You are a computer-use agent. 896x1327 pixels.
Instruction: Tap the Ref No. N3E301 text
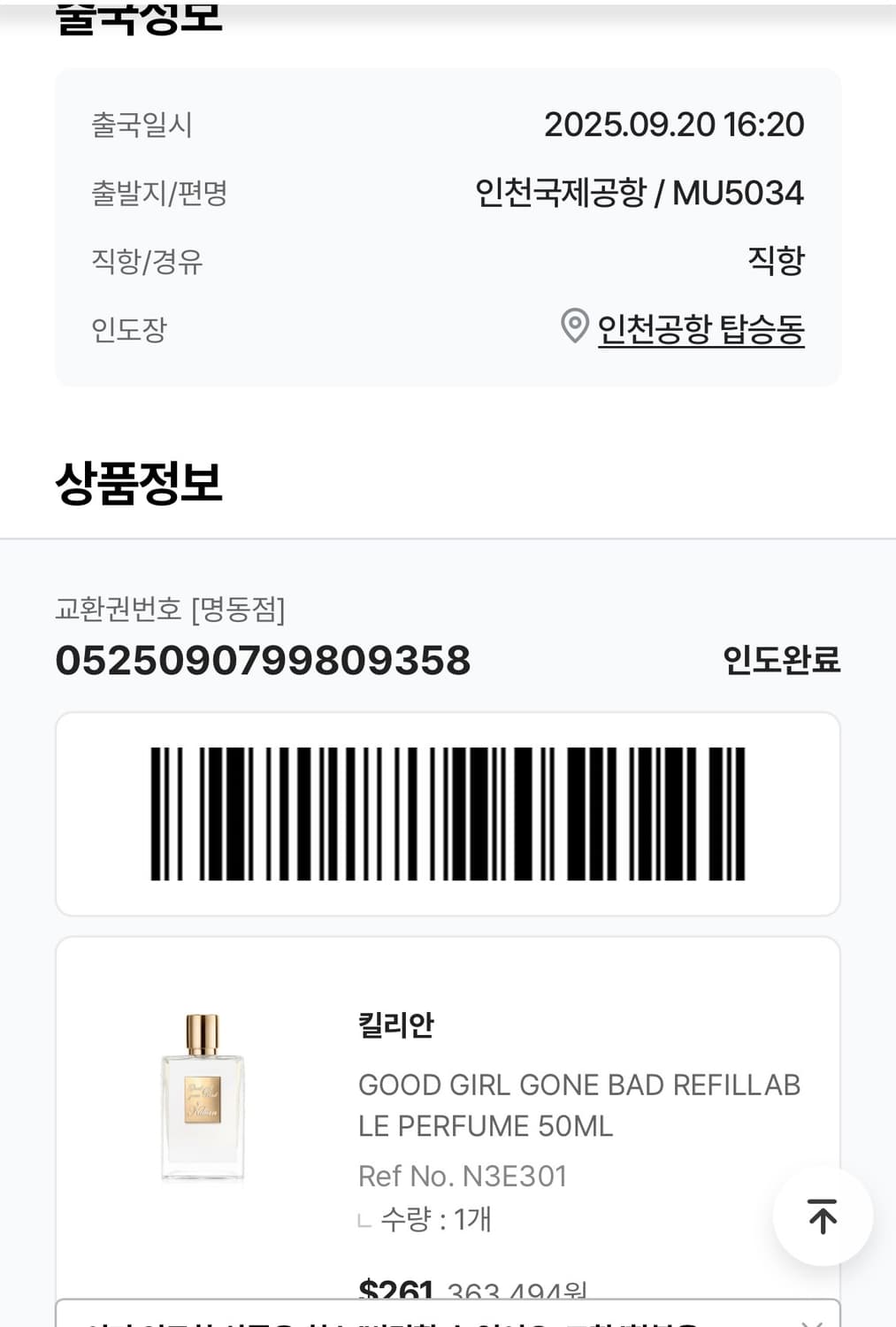tap(463, 1176)
